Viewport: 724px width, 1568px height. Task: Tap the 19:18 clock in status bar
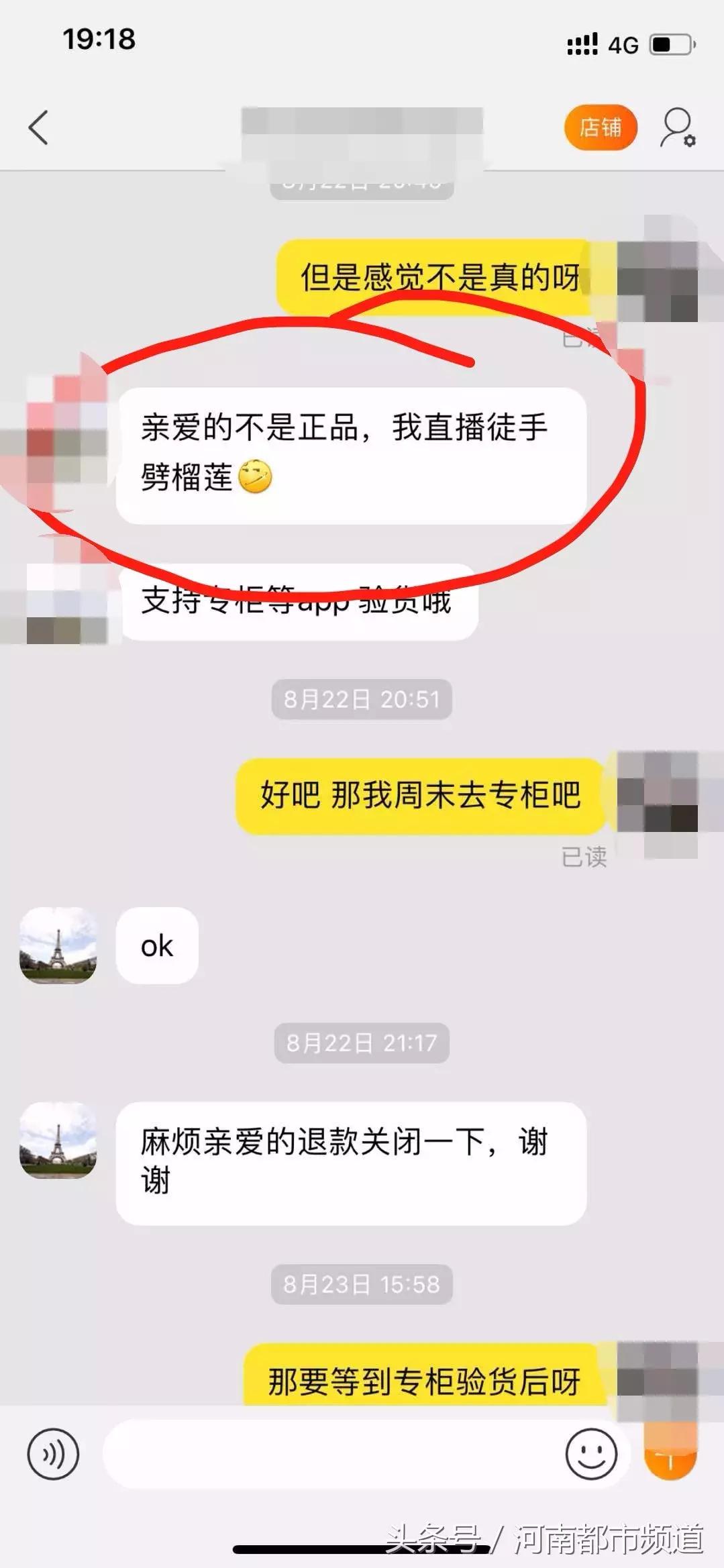coord(98,42)
